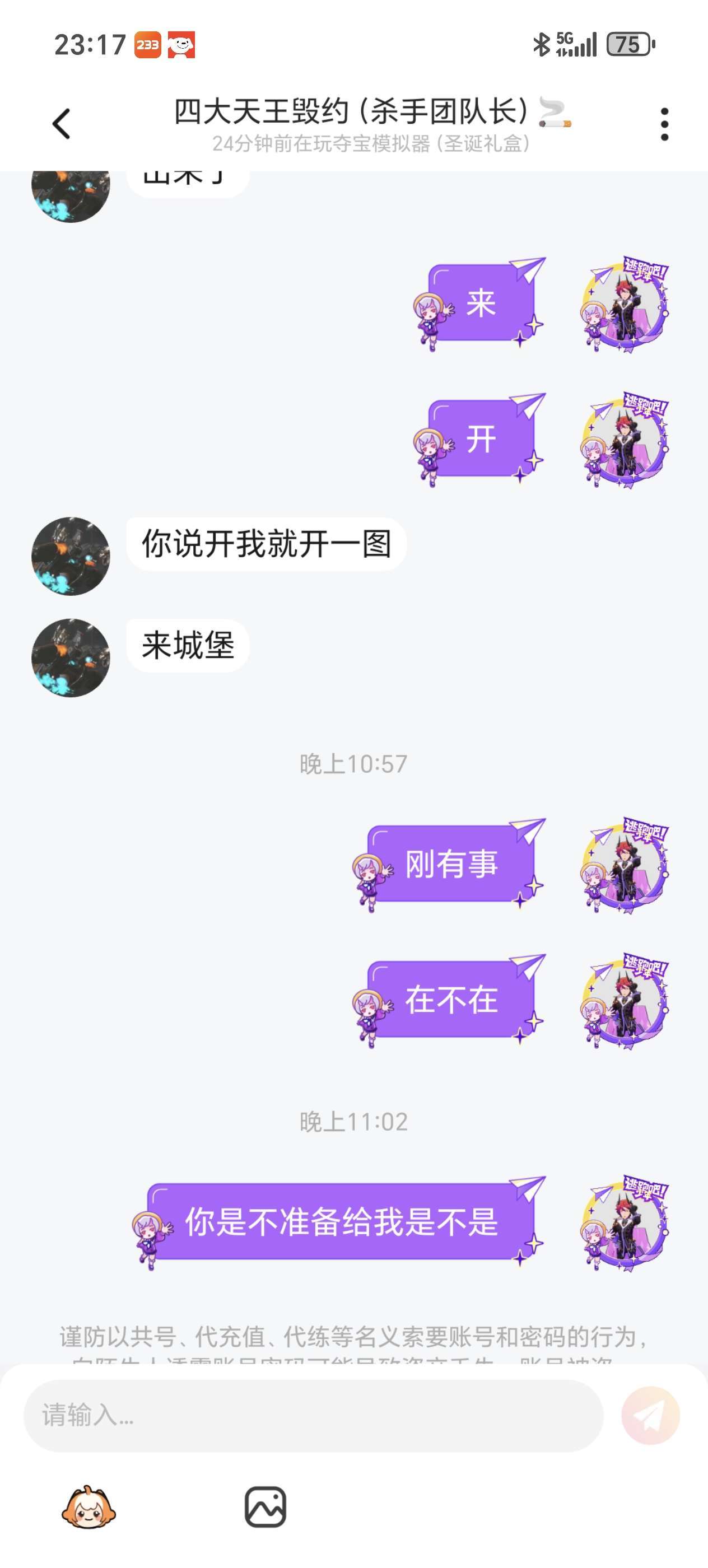View my avatar beside 在不在 message
The width and height of the screenshot is (708, 1568).
624,1000
